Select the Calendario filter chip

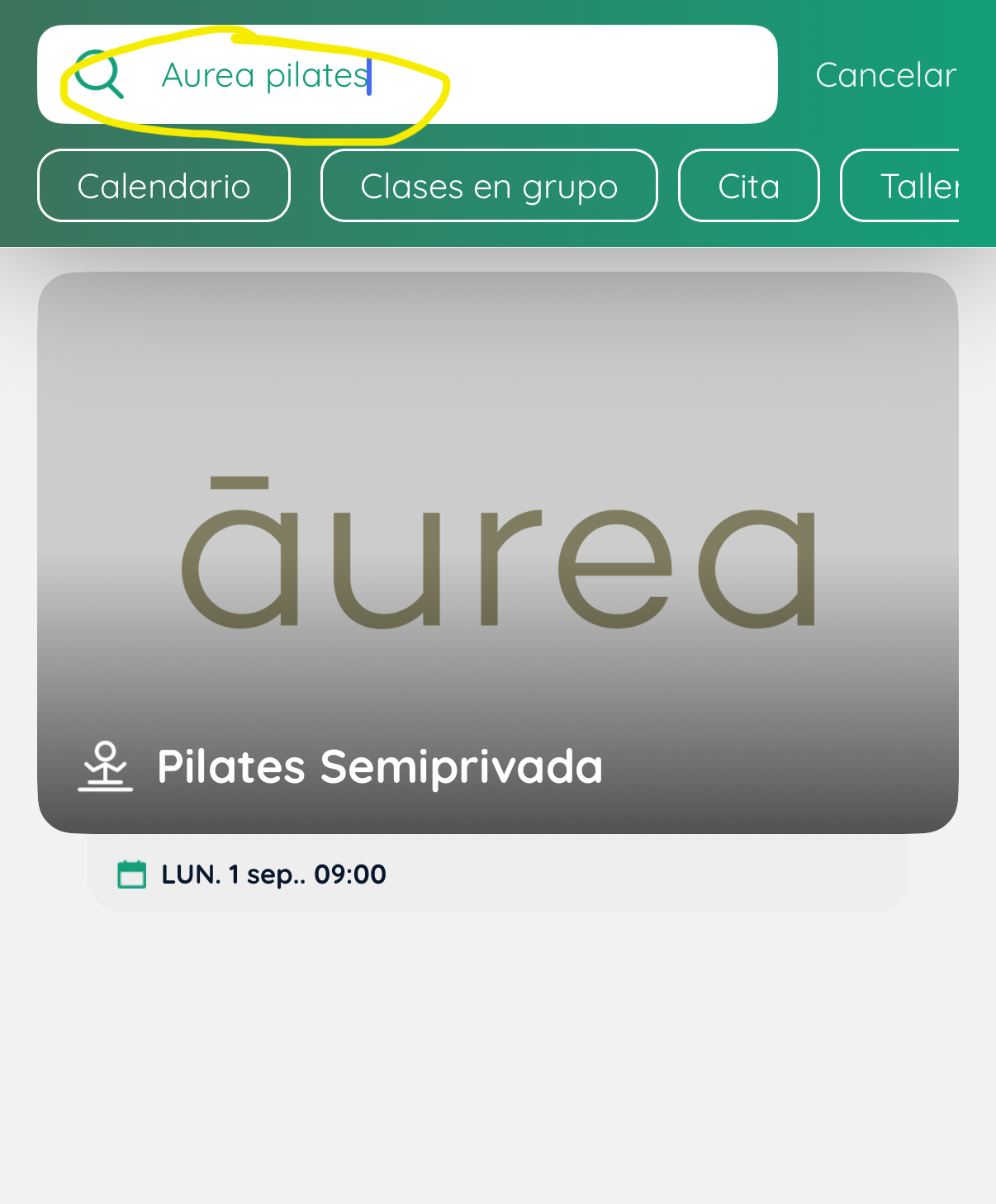click(x=164, y=186)
